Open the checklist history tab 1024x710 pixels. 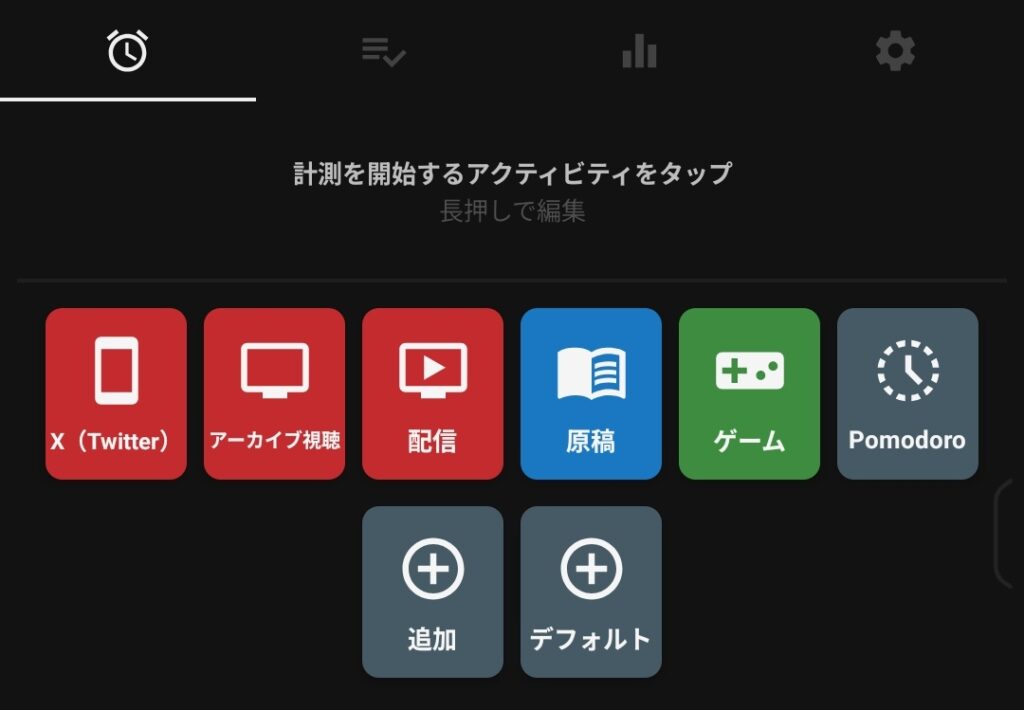[383, 51]
